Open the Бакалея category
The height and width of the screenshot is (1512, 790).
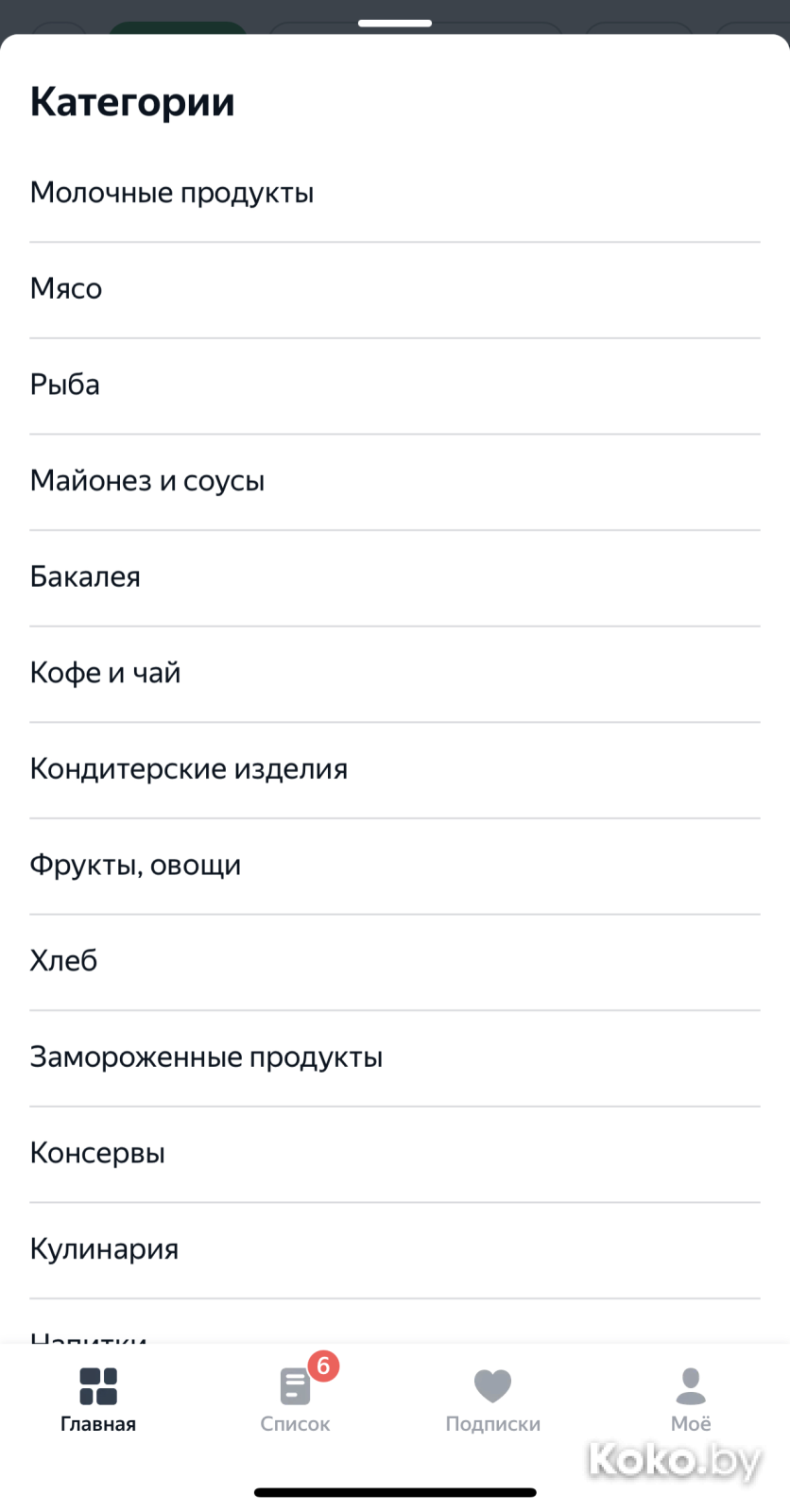click(85, 576)
